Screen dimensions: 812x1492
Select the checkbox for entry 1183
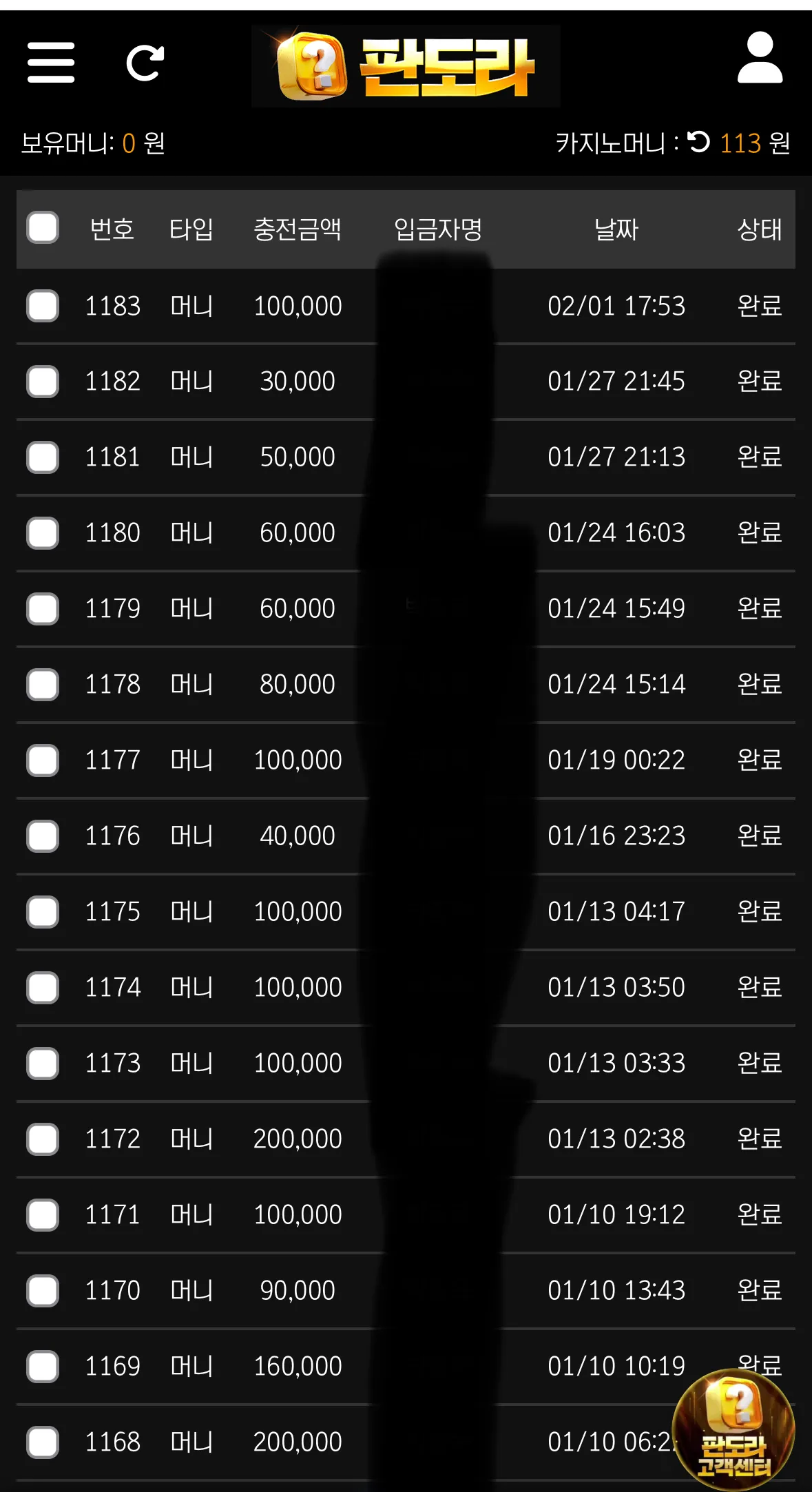[x=43, y=306]
